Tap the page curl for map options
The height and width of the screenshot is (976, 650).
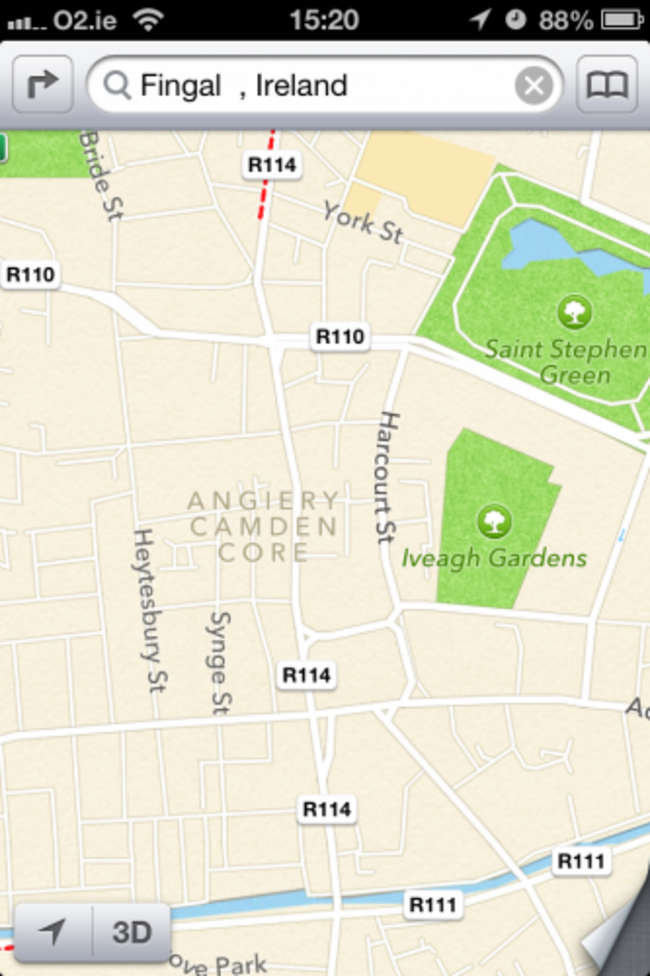coord(618,940)
